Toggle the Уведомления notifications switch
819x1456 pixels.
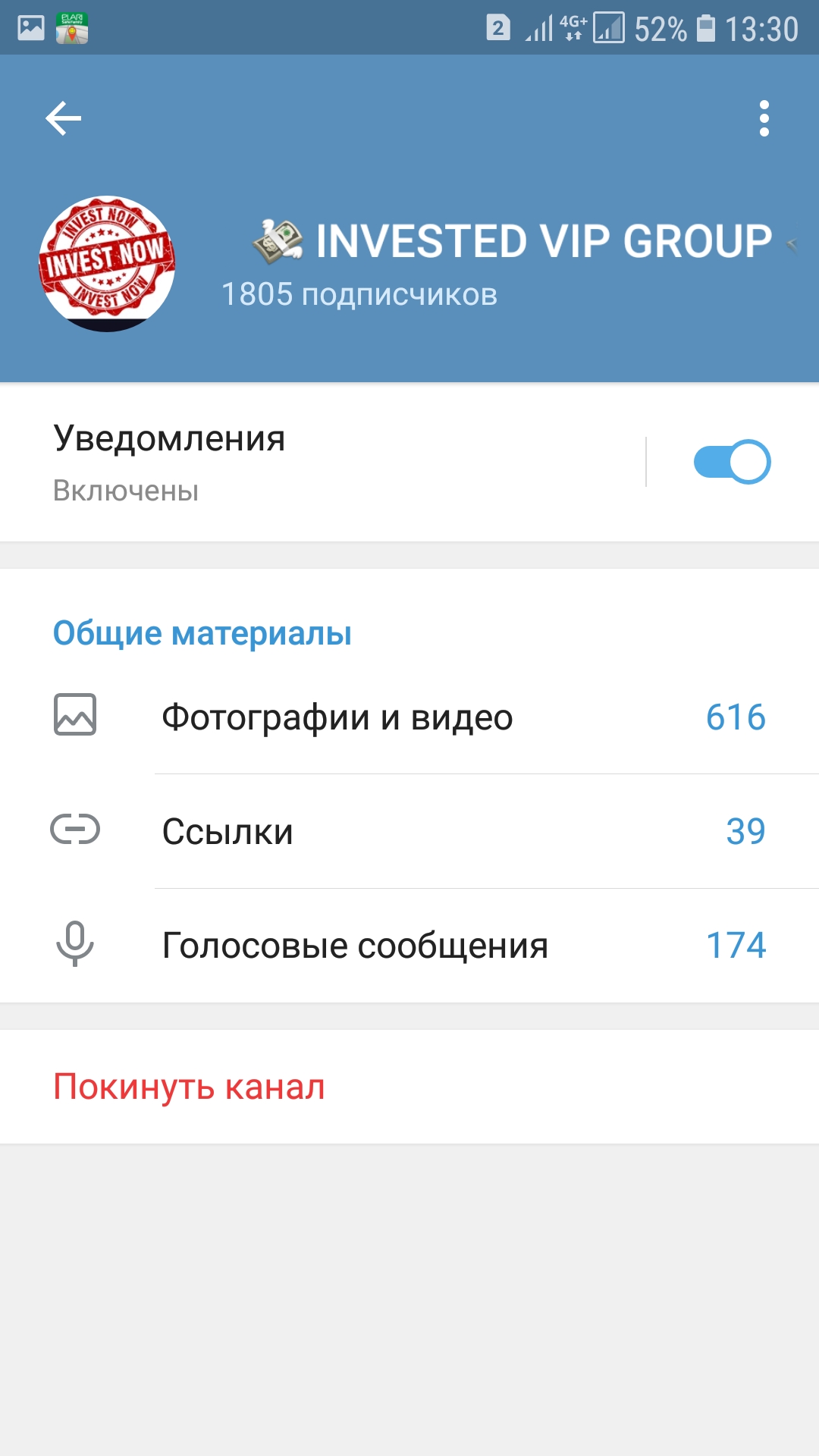pos(732,462)
